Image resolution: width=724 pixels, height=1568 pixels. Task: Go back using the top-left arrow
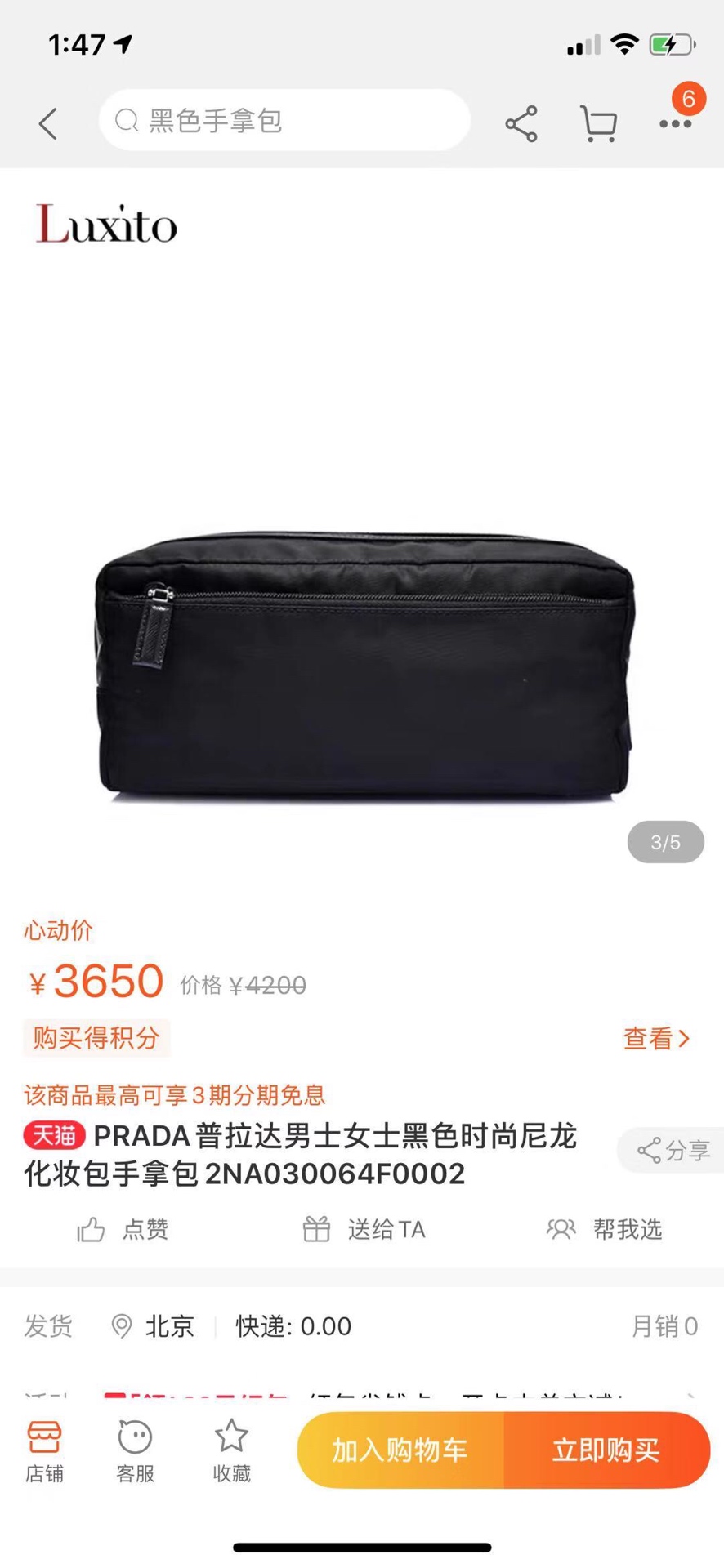point(48,123)
